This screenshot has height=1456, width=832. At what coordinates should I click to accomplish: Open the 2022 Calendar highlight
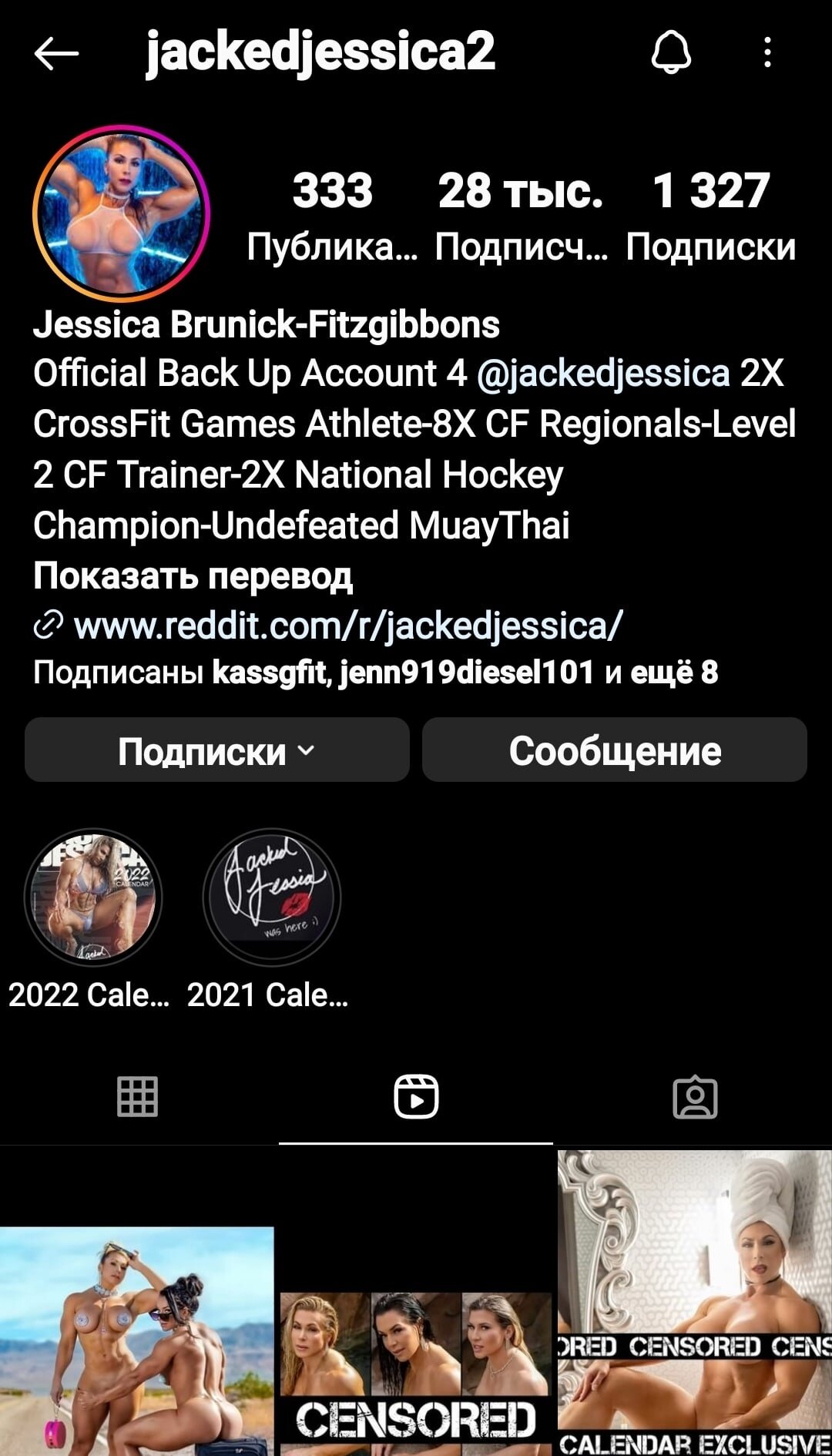[93, 898]
